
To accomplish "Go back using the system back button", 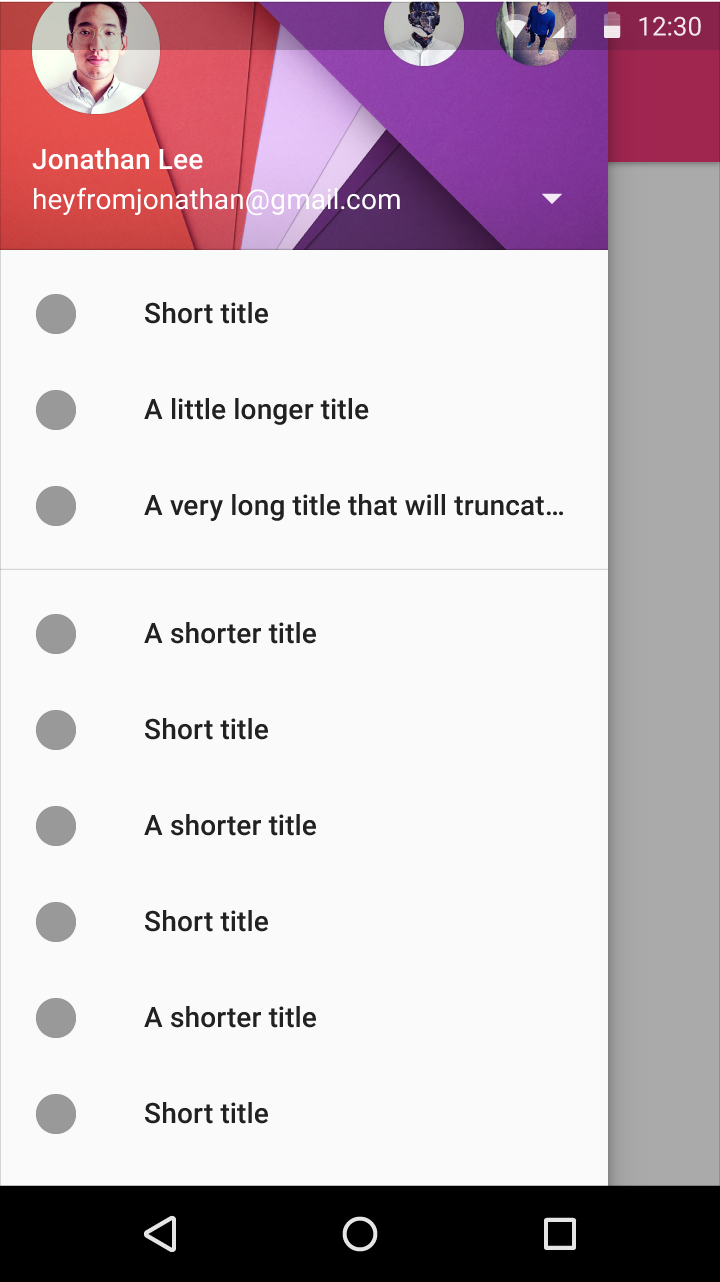I will (160, 1234).
